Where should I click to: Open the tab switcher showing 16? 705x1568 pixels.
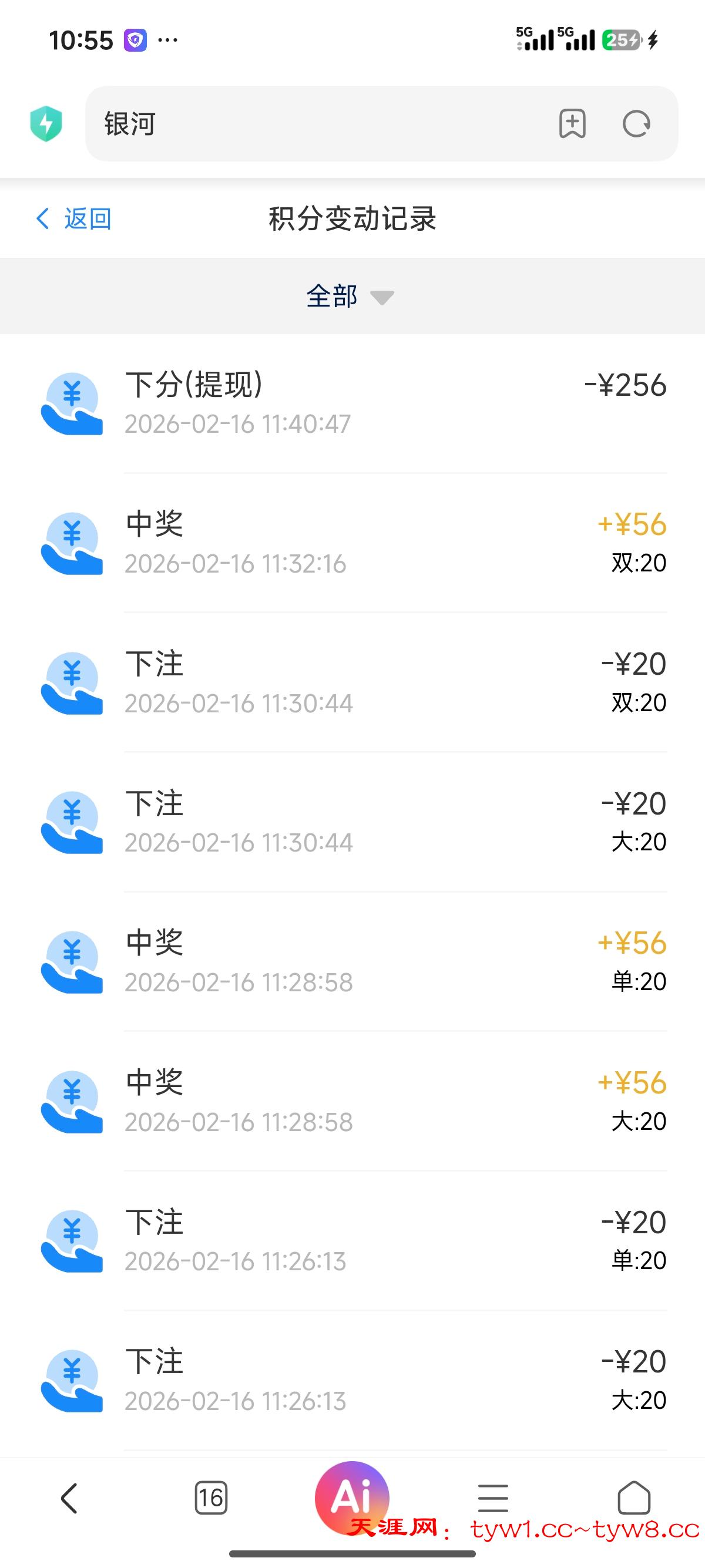tap(212, 1498)
